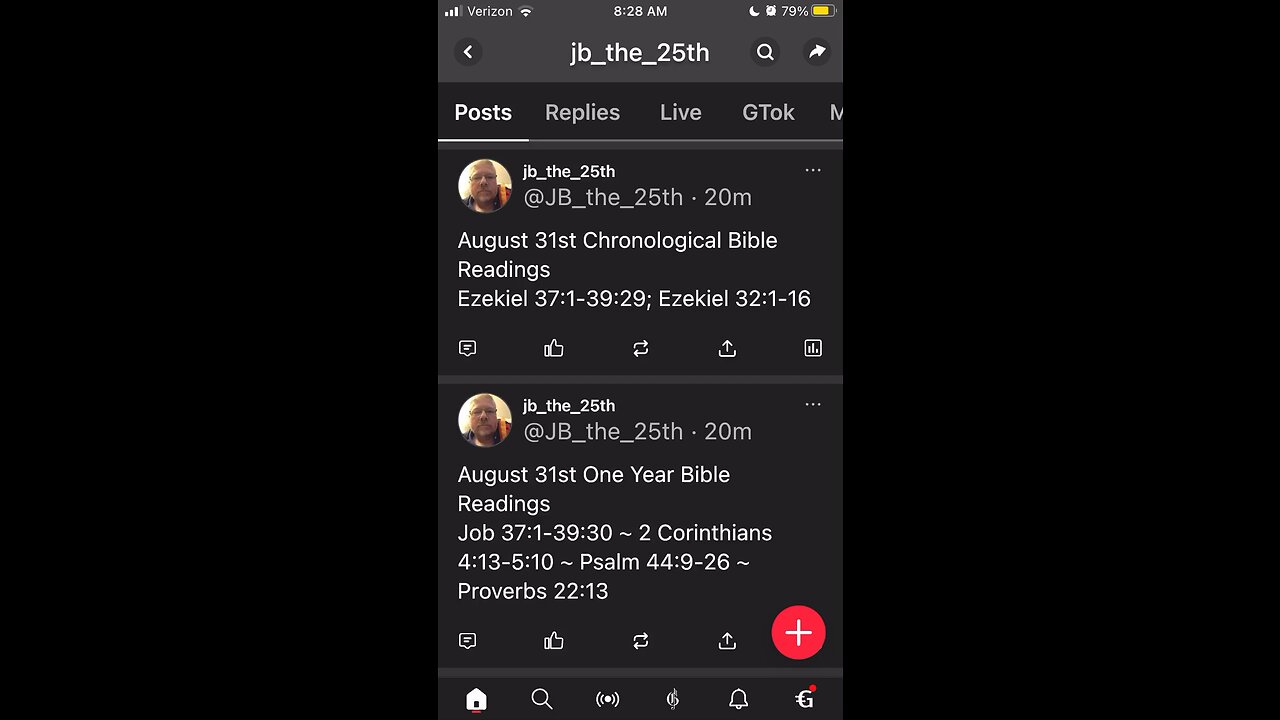Screen dimensions: 1280x720
Task: Open the live broadcasts tab in bottom bar
Action: [x=607, y=700]
